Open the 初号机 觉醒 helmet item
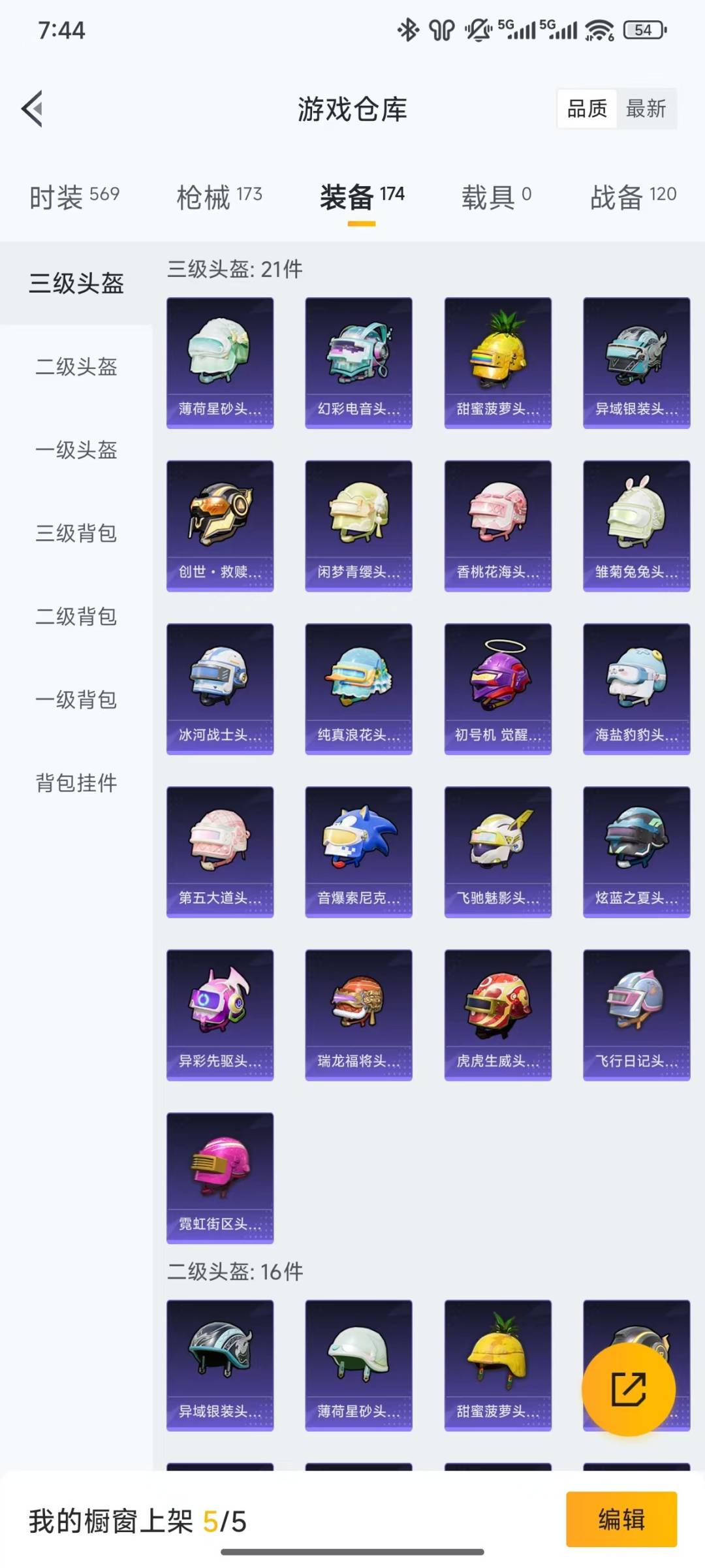The height and width of the screenshot is (1568, 705). pos(498,689)
